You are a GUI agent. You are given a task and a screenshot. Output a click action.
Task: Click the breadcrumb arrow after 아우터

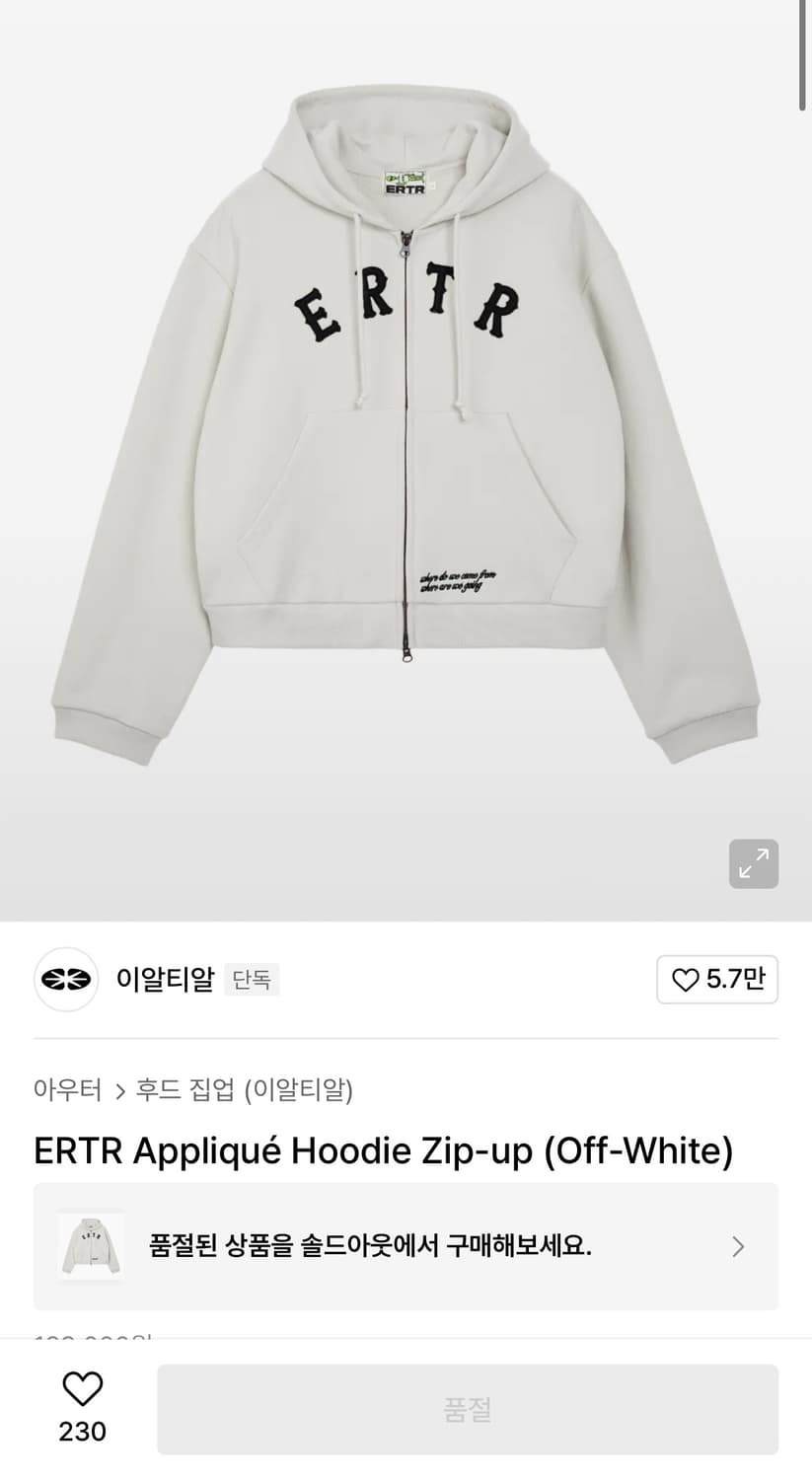pyautogui.click(x=120, y=1090)
